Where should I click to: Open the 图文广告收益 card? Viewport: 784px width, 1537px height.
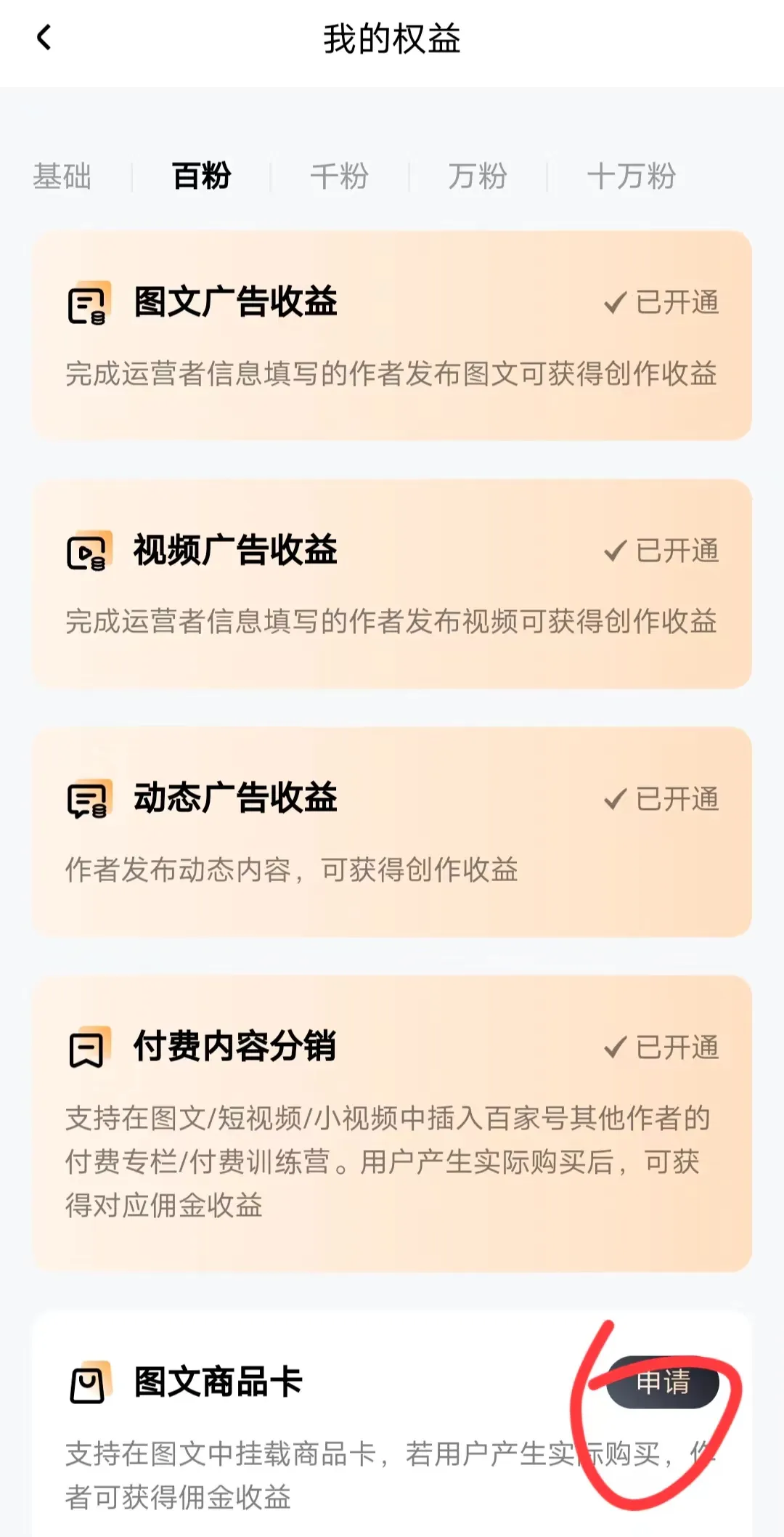[x=391, y=336]
